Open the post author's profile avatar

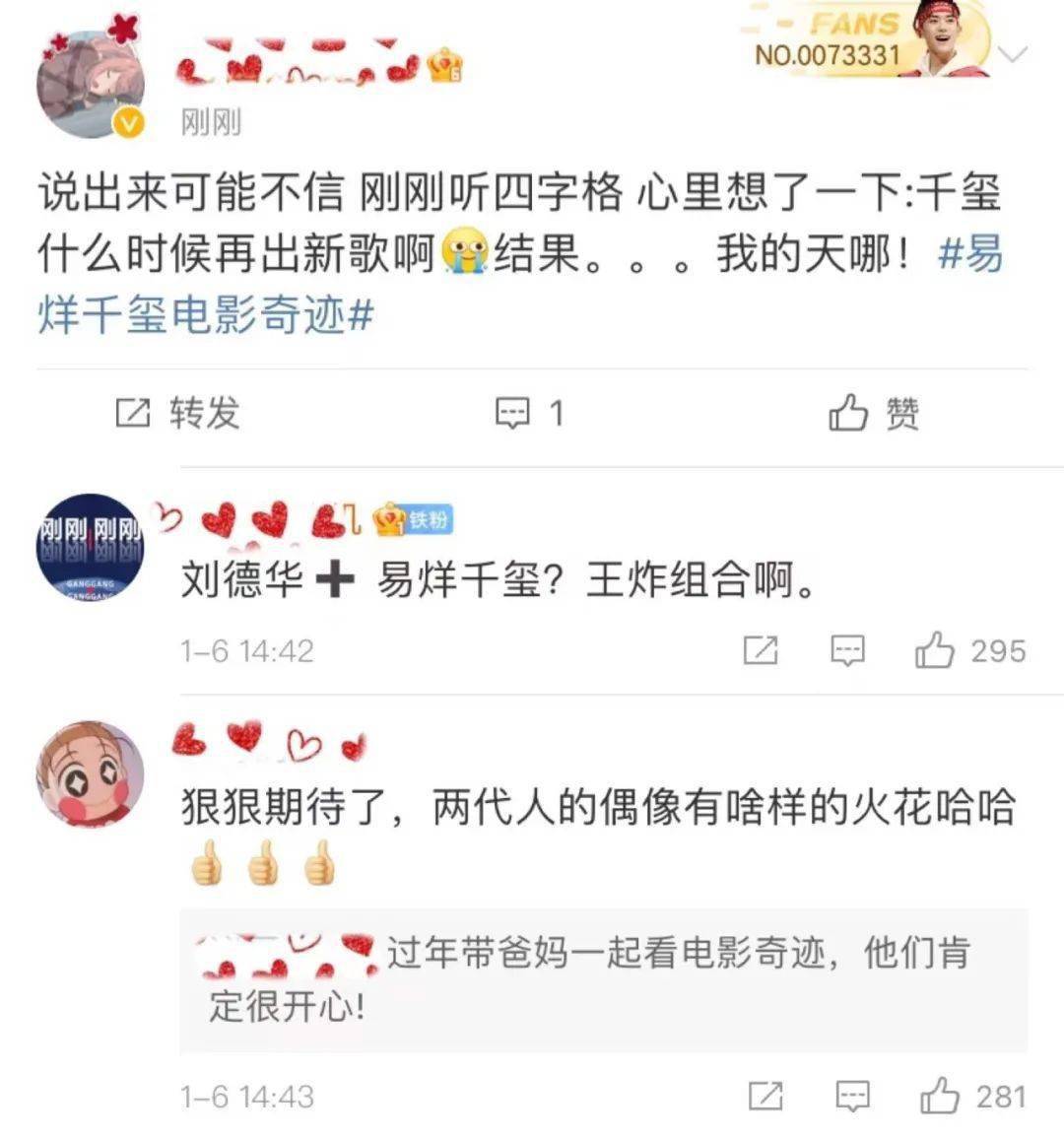91,84
